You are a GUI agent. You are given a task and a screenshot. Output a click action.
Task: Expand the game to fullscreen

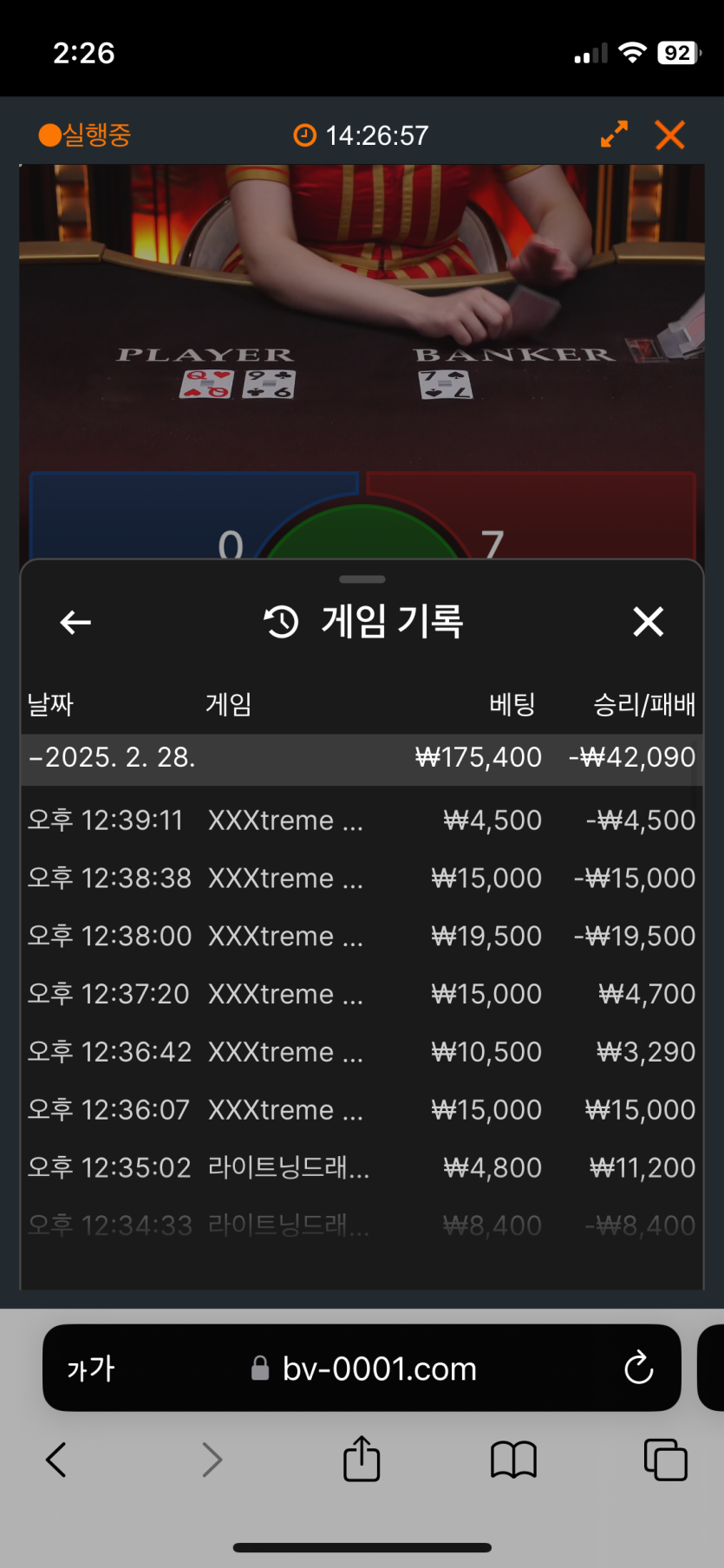[x=614, y=134]
